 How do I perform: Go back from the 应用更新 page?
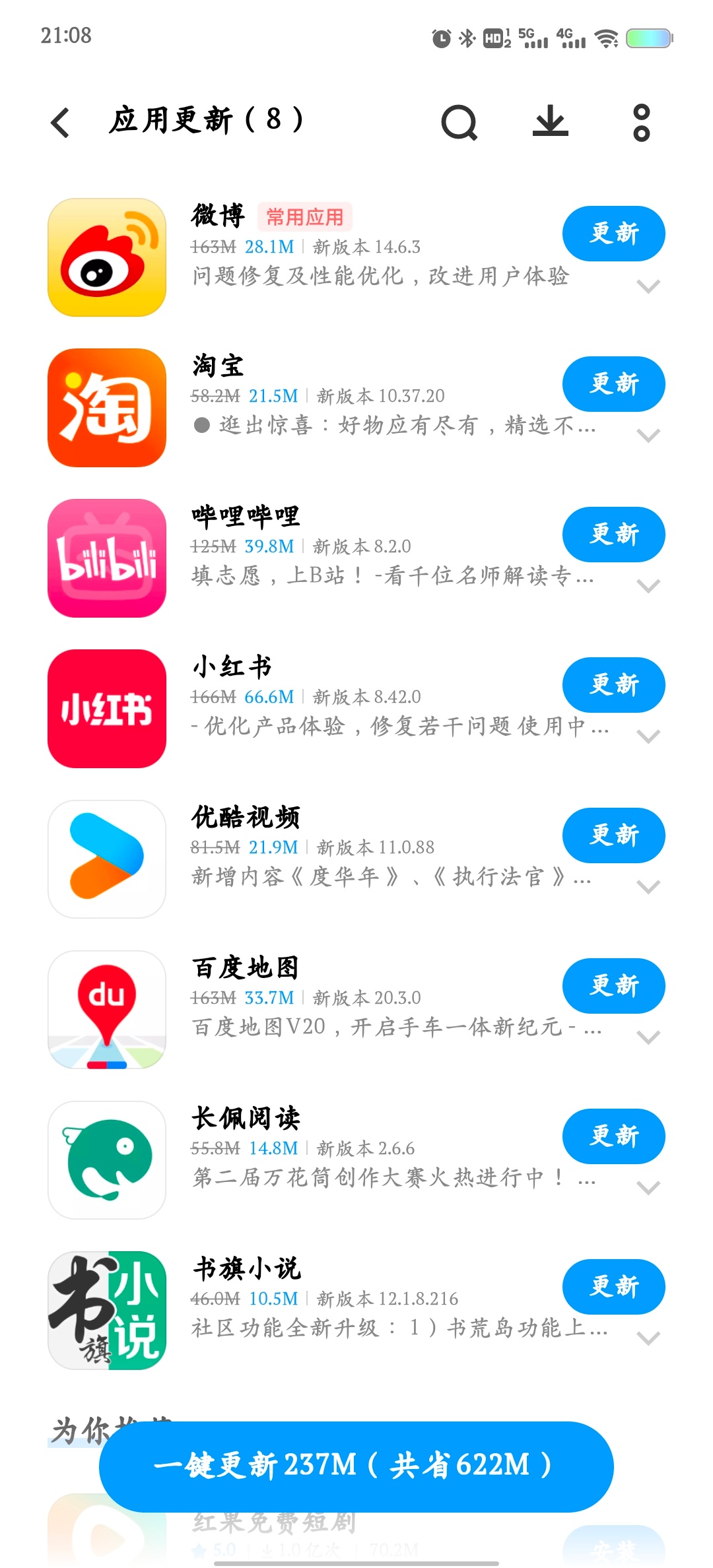pos(61,123)
